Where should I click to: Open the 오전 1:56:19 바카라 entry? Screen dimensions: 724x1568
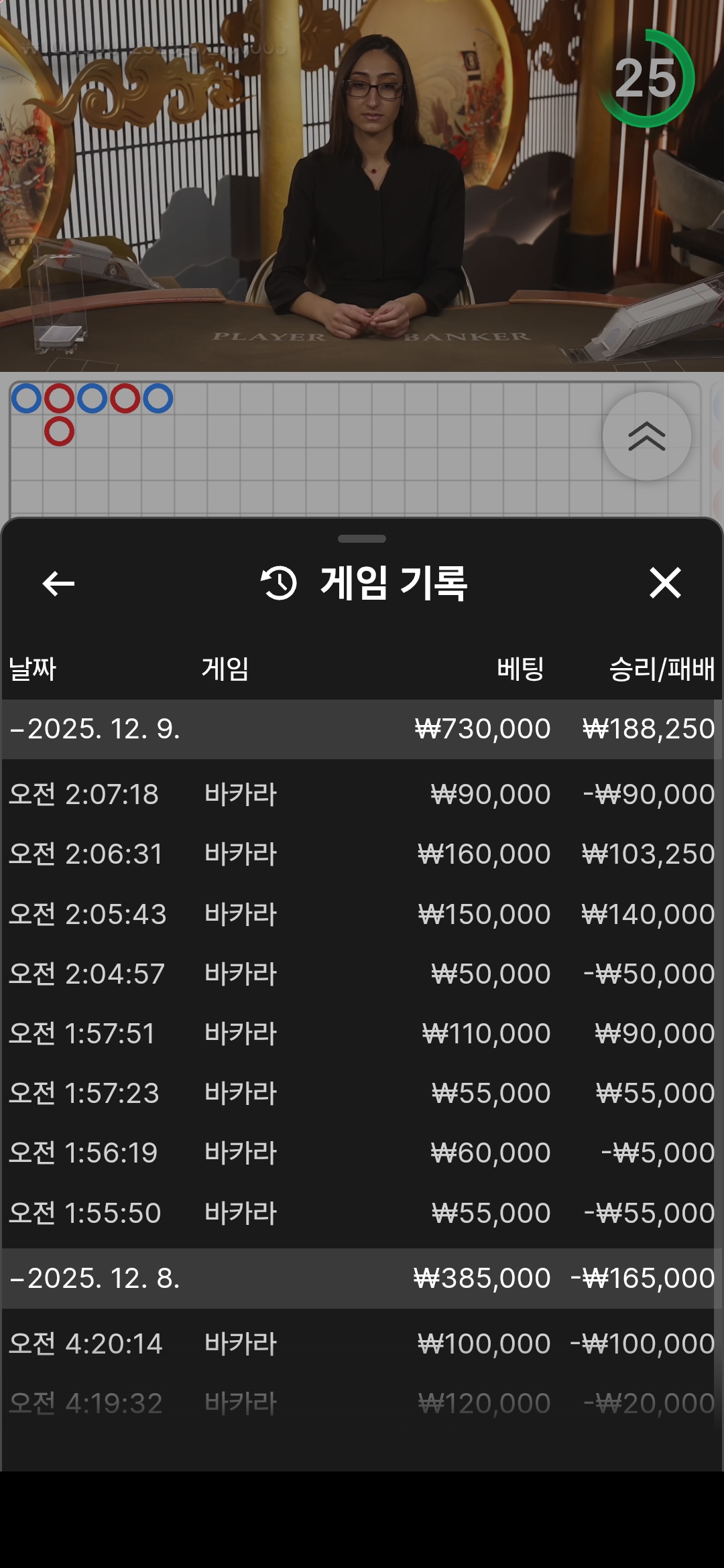[x=362, y=1153]
